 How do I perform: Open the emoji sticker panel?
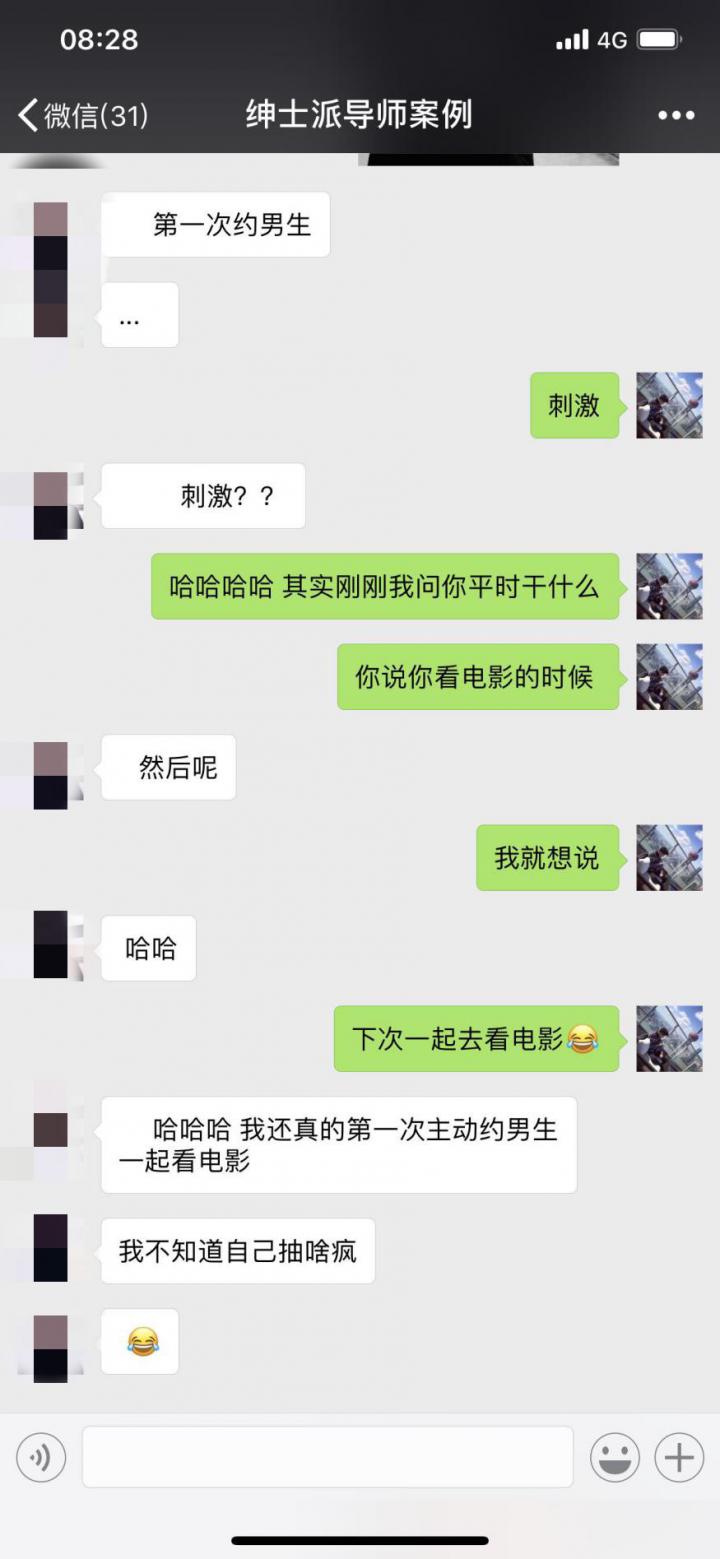tap(615, 1457)
